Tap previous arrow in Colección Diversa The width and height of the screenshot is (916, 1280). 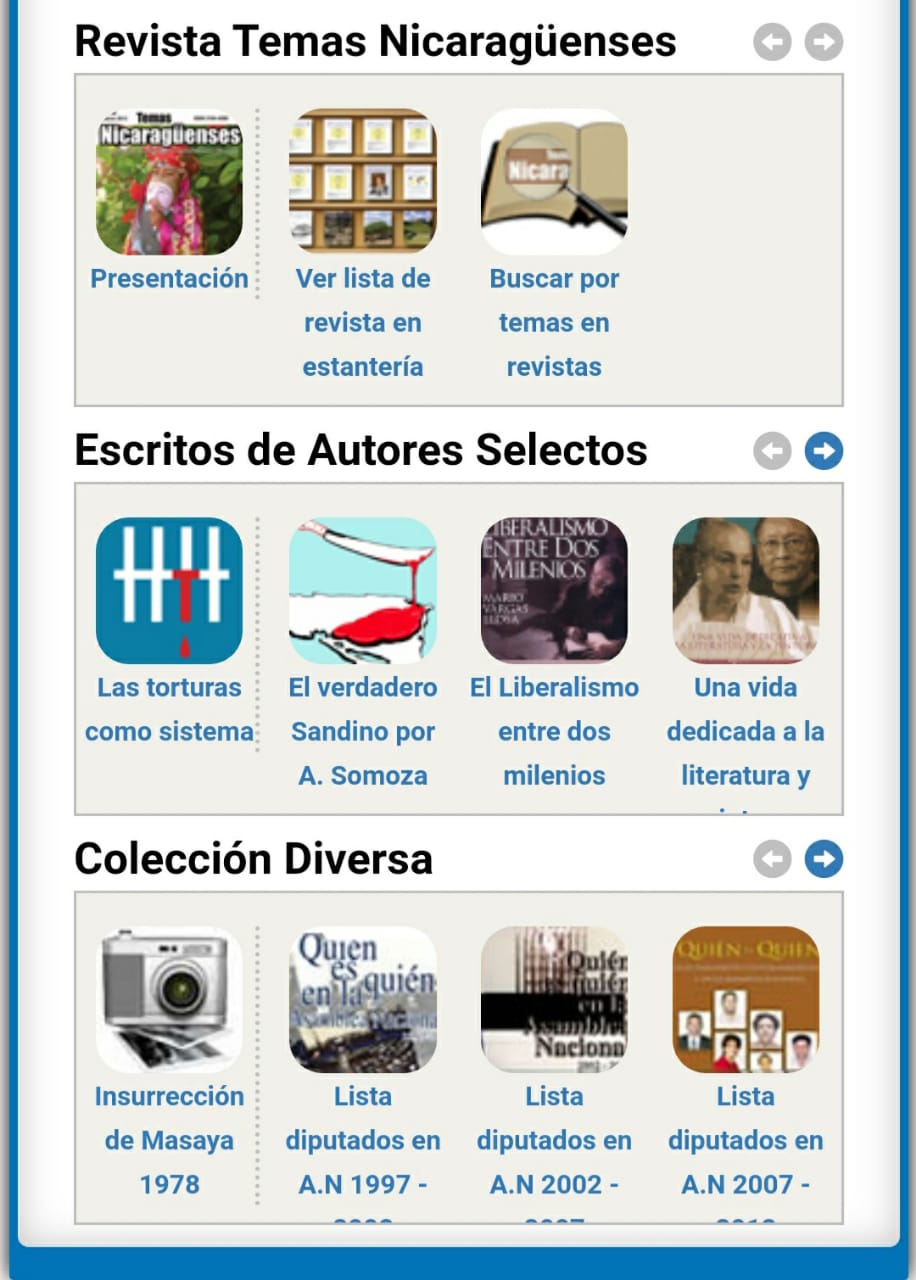click(772, 860)
